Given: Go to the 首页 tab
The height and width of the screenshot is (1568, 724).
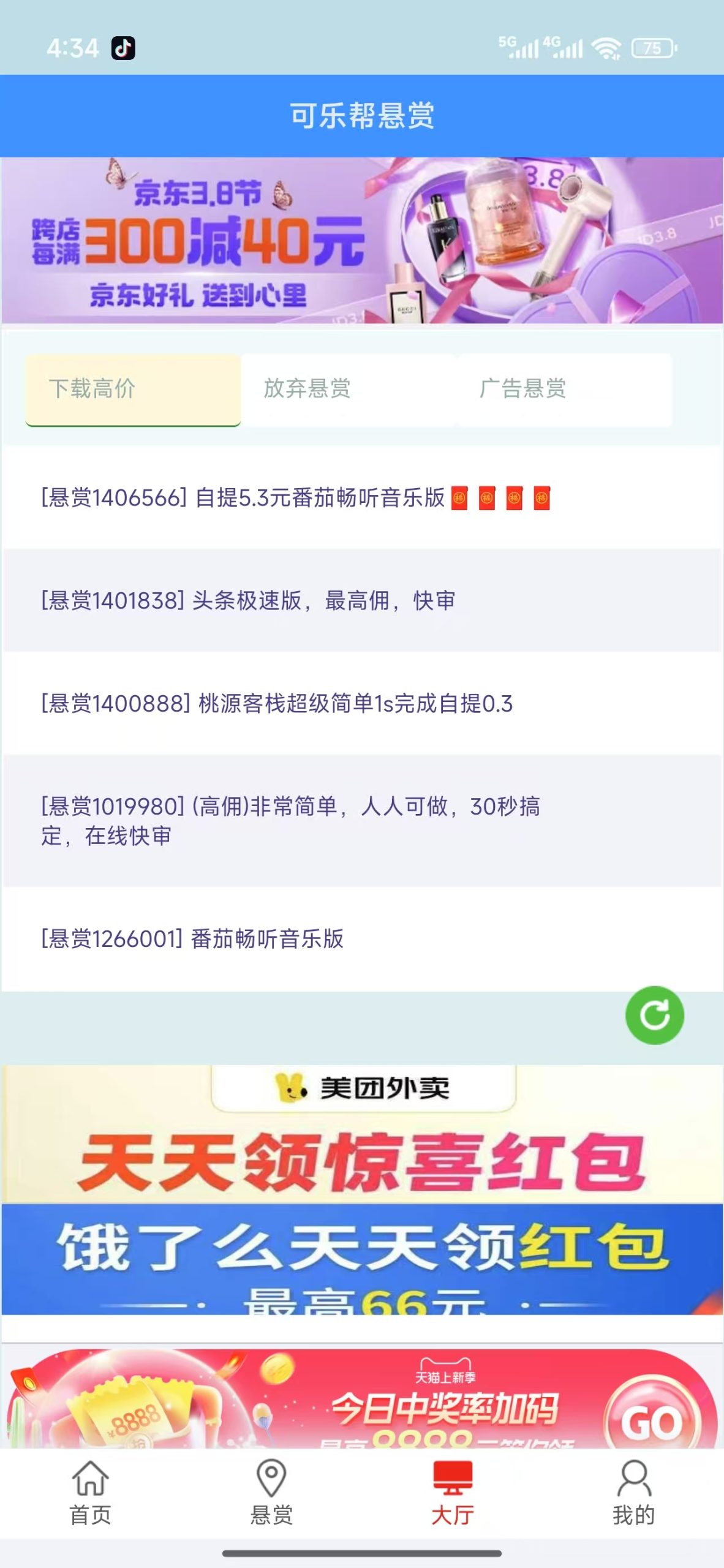Looking at the screenshot, I should coord(91,1493).
